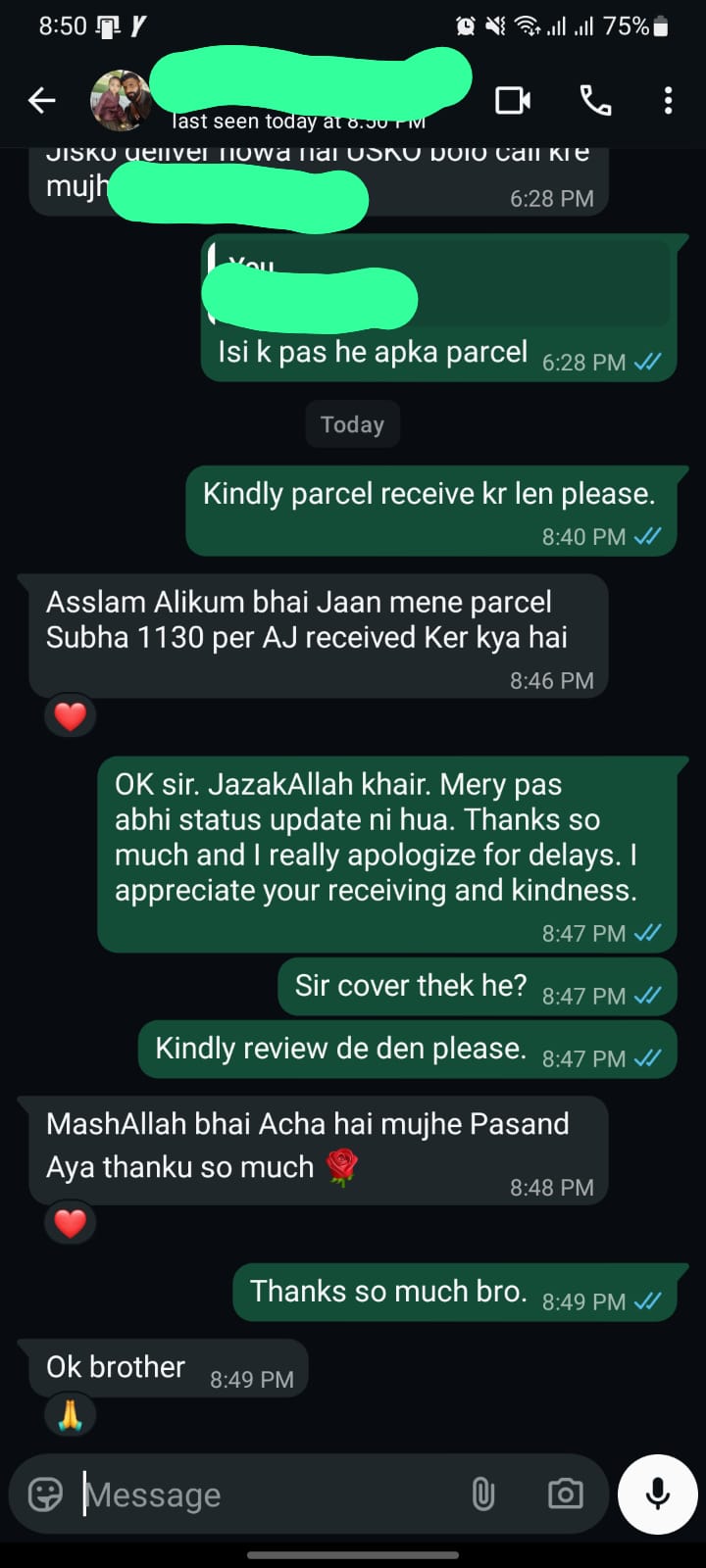Go back to the chat list
The height and width of the screenshot is (1568, 706).
click(x=41, y=100)
